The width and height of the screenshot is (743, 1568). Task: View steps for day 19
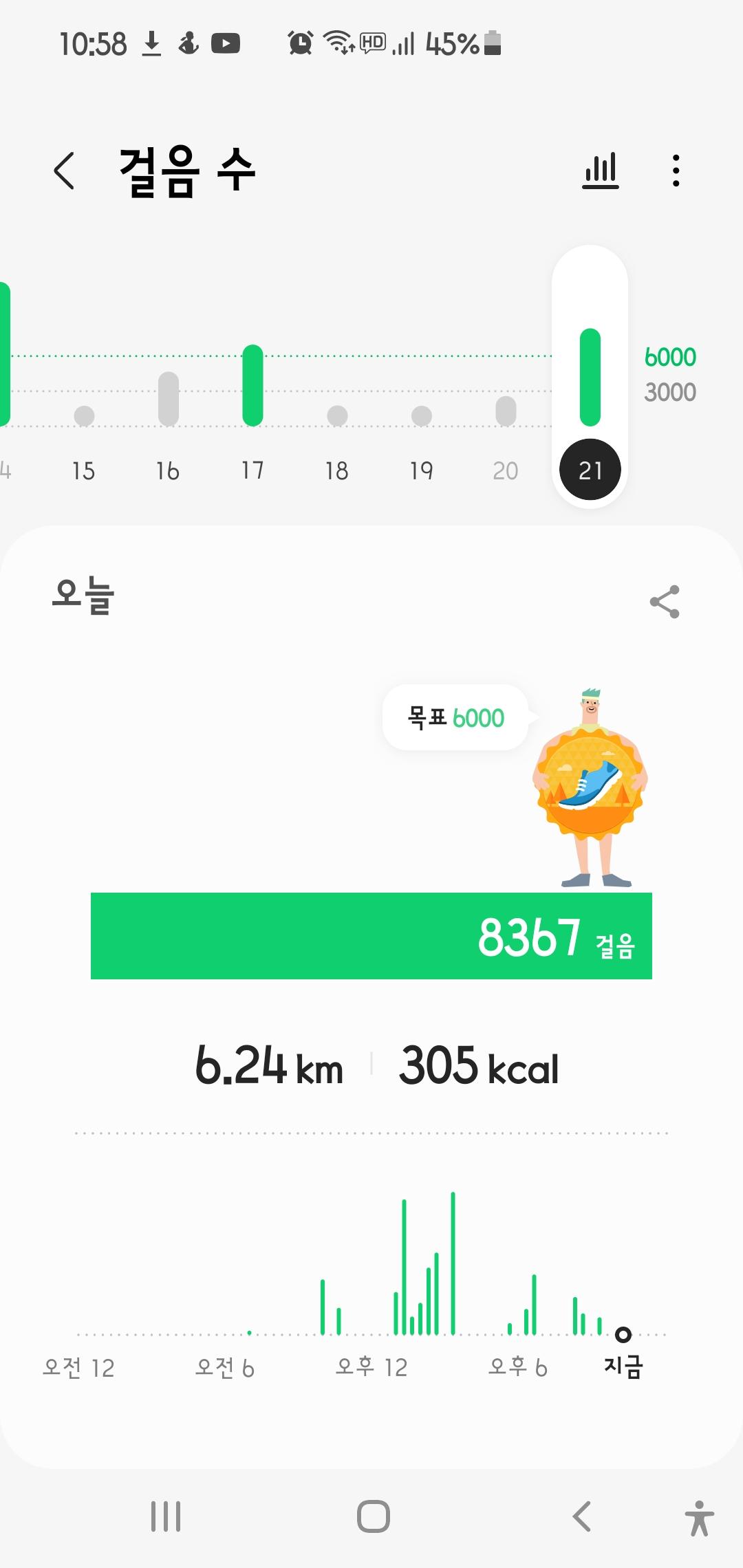tap(422, 470)
